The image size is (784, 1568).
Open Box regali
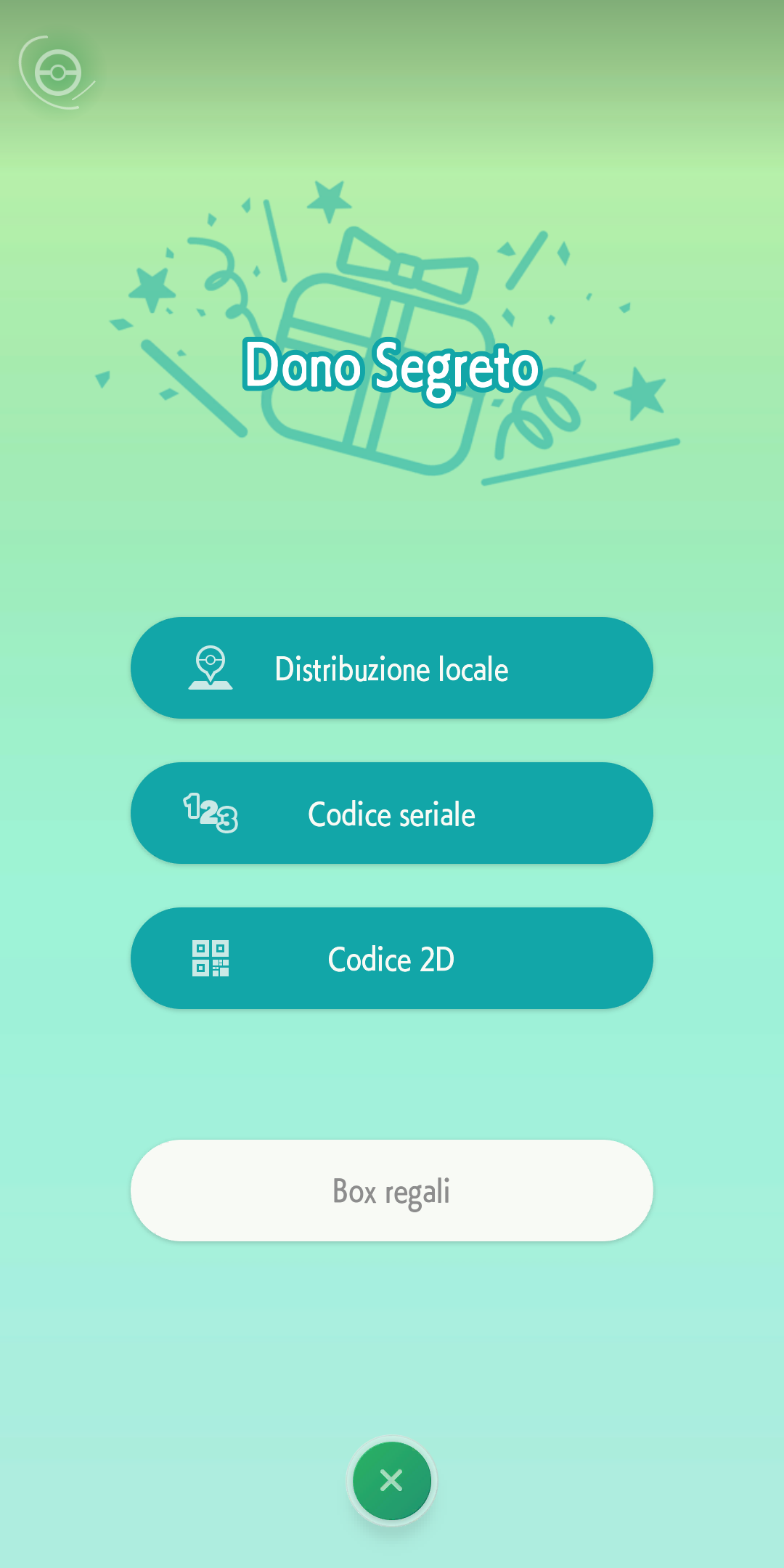point(392,1191)
